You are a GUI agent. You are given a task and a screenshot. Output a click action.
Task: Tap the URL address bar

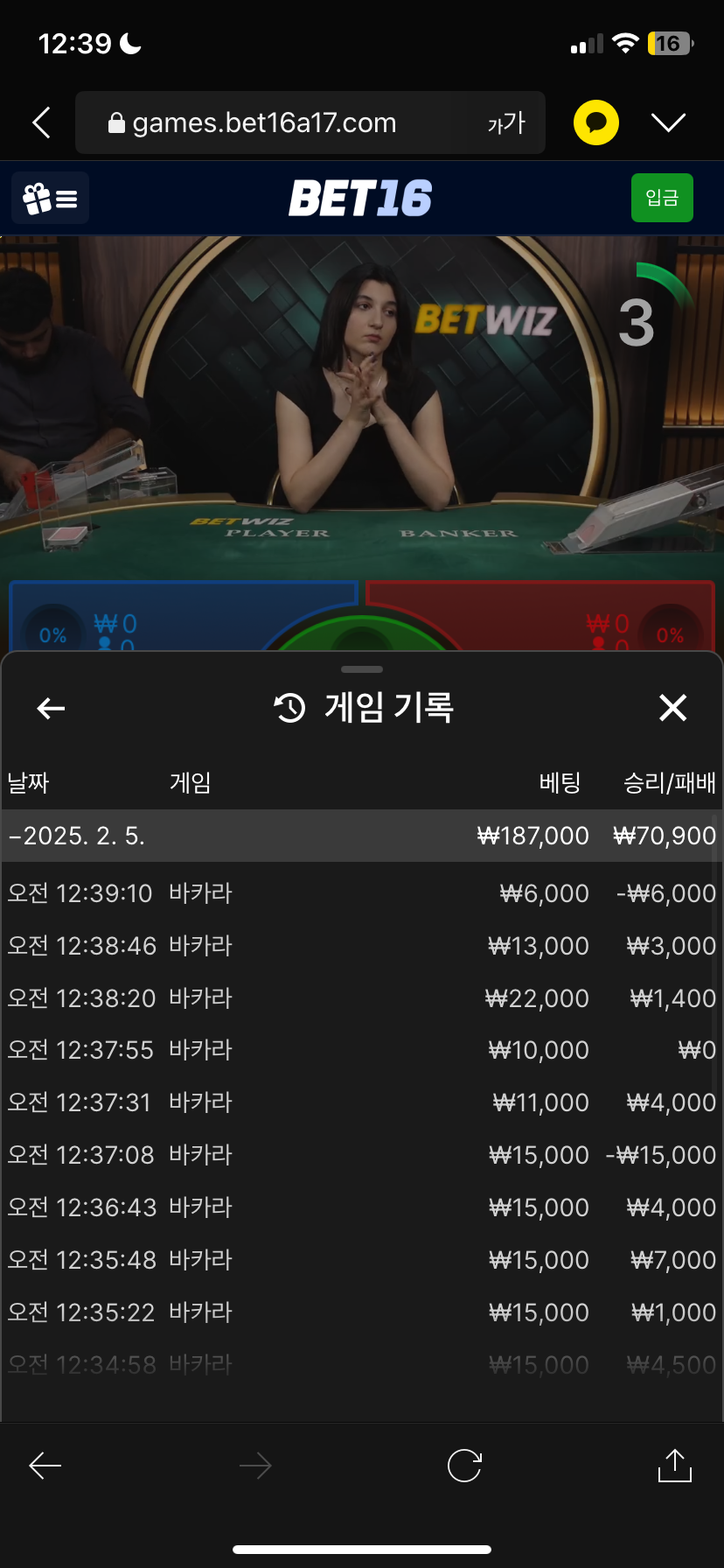[x=264, y=122]
